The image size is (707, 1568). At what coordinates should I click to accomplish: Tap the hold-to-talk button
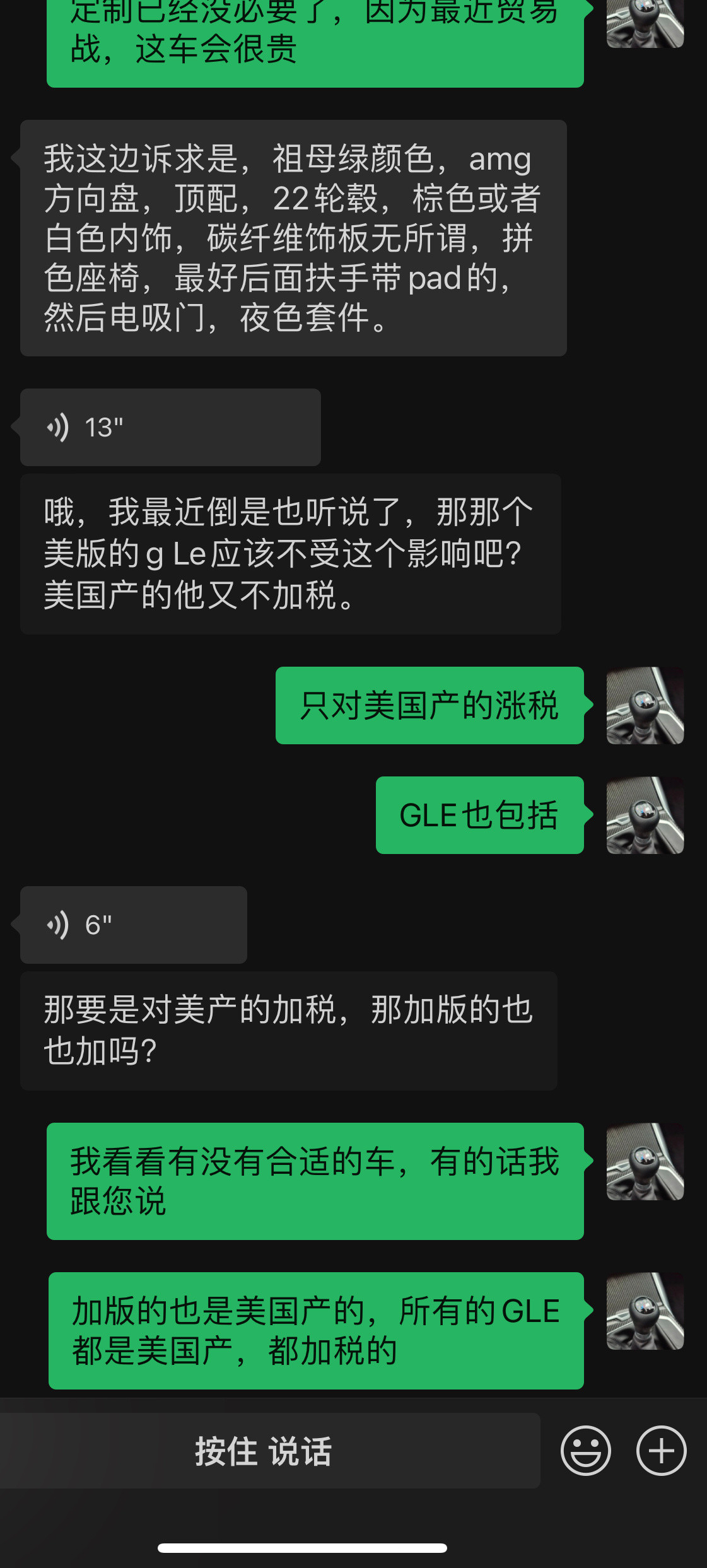click(x=264, y=1451)
